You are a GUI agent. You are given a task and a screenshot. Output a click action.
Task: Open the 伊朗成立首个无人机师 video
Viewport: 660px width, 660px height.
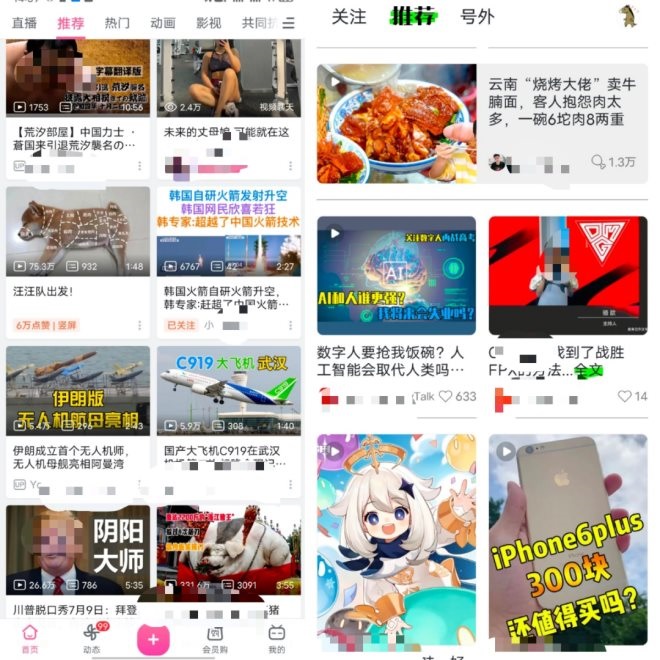point(78,391)
